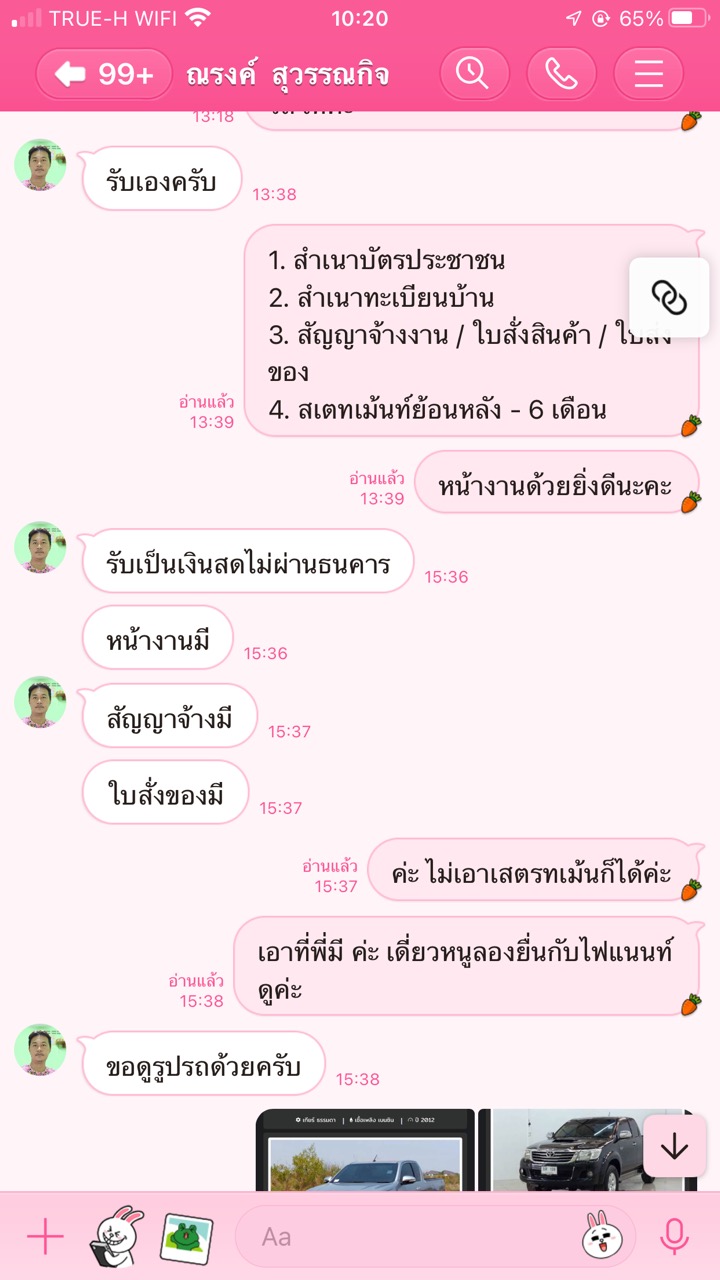Open the car listing screenshot image
The width and height of the screenshot is (720, 1280).
(x=365, y=1150)
